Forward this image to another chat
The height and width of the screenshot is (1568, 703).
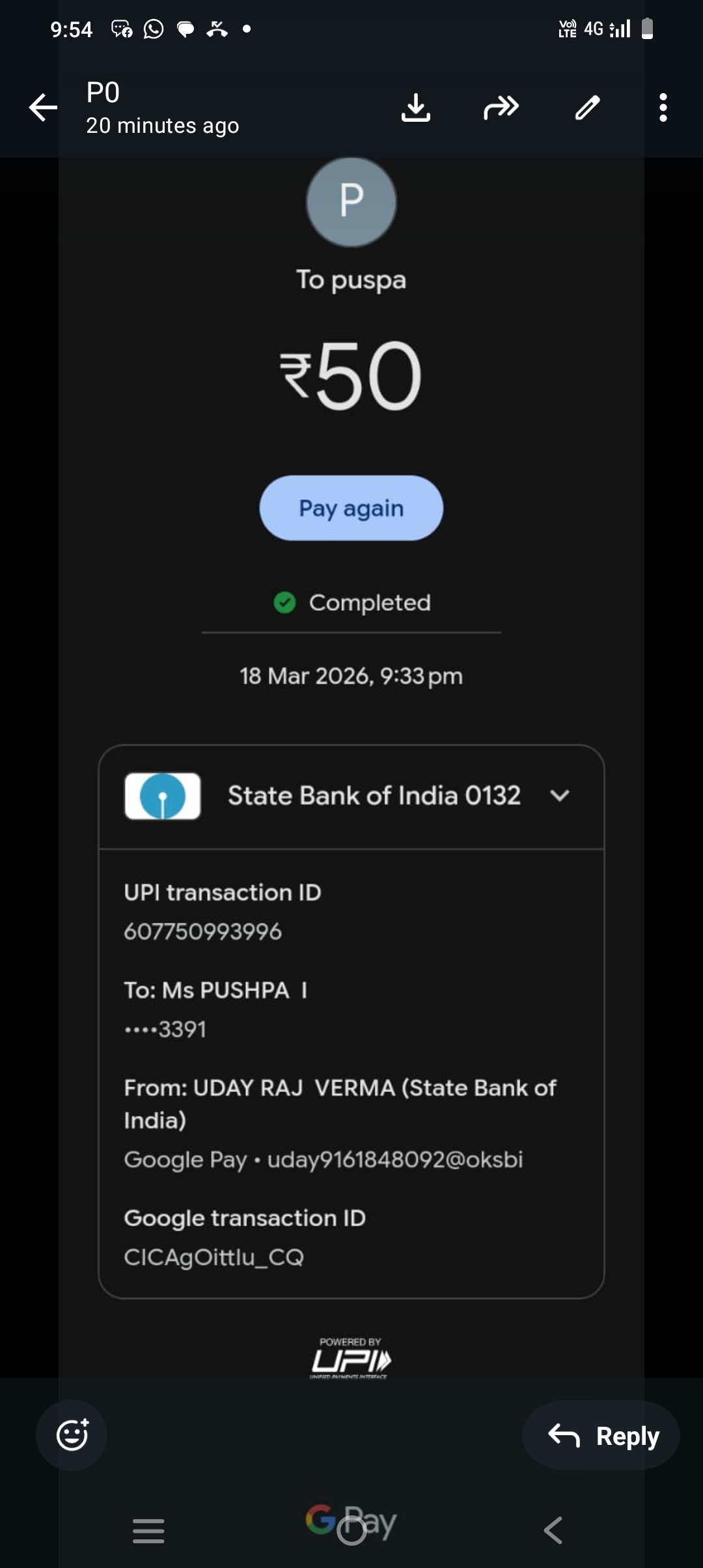(x=501, y=107)
